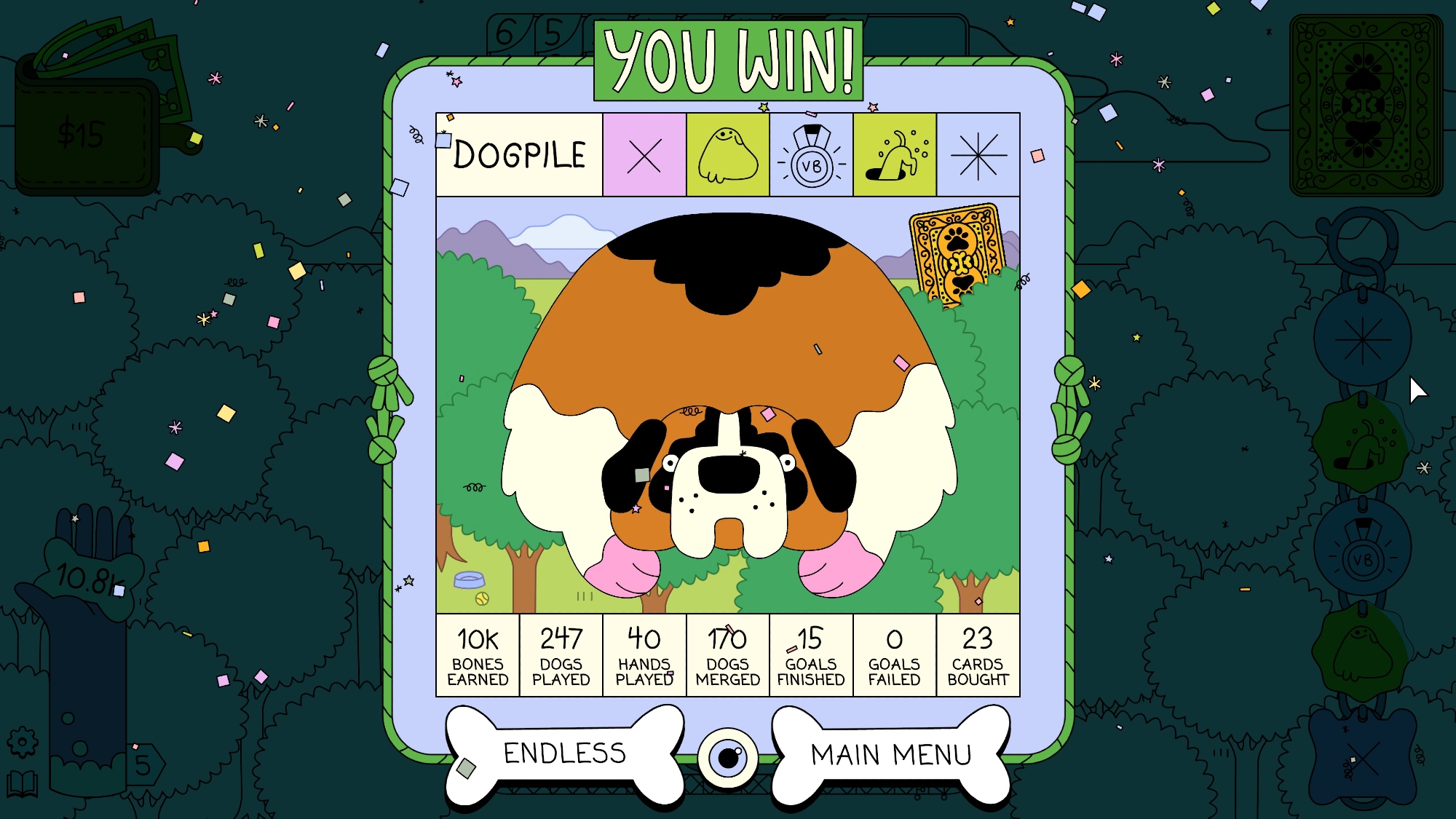This screenshot has width=1456, height=819.
Task: Tap the eye icon to hide panel
Action: click(728, 758)
